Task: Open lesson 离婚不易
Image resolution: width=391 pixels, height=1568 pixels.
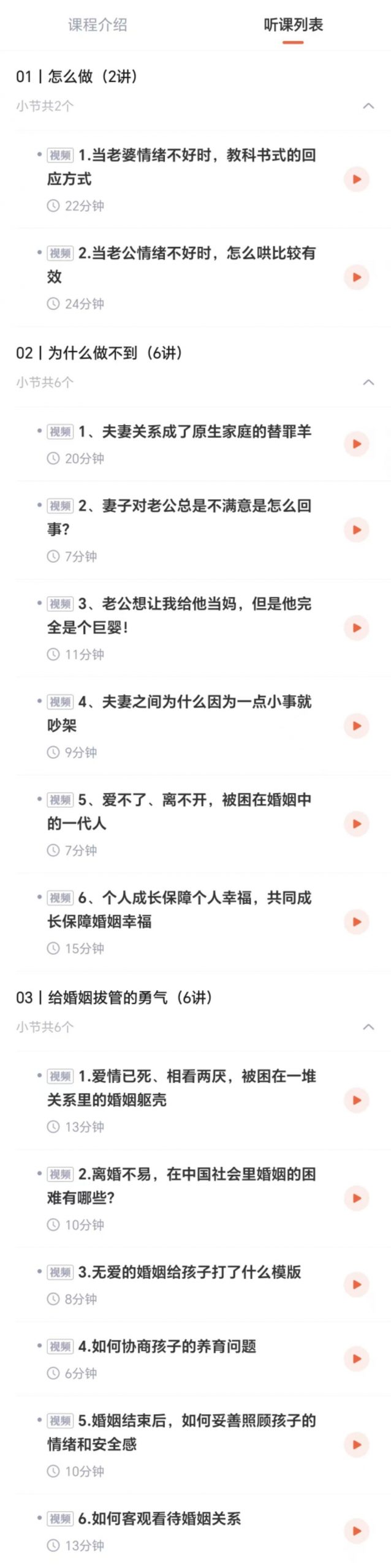Action: coord(196,1185)
